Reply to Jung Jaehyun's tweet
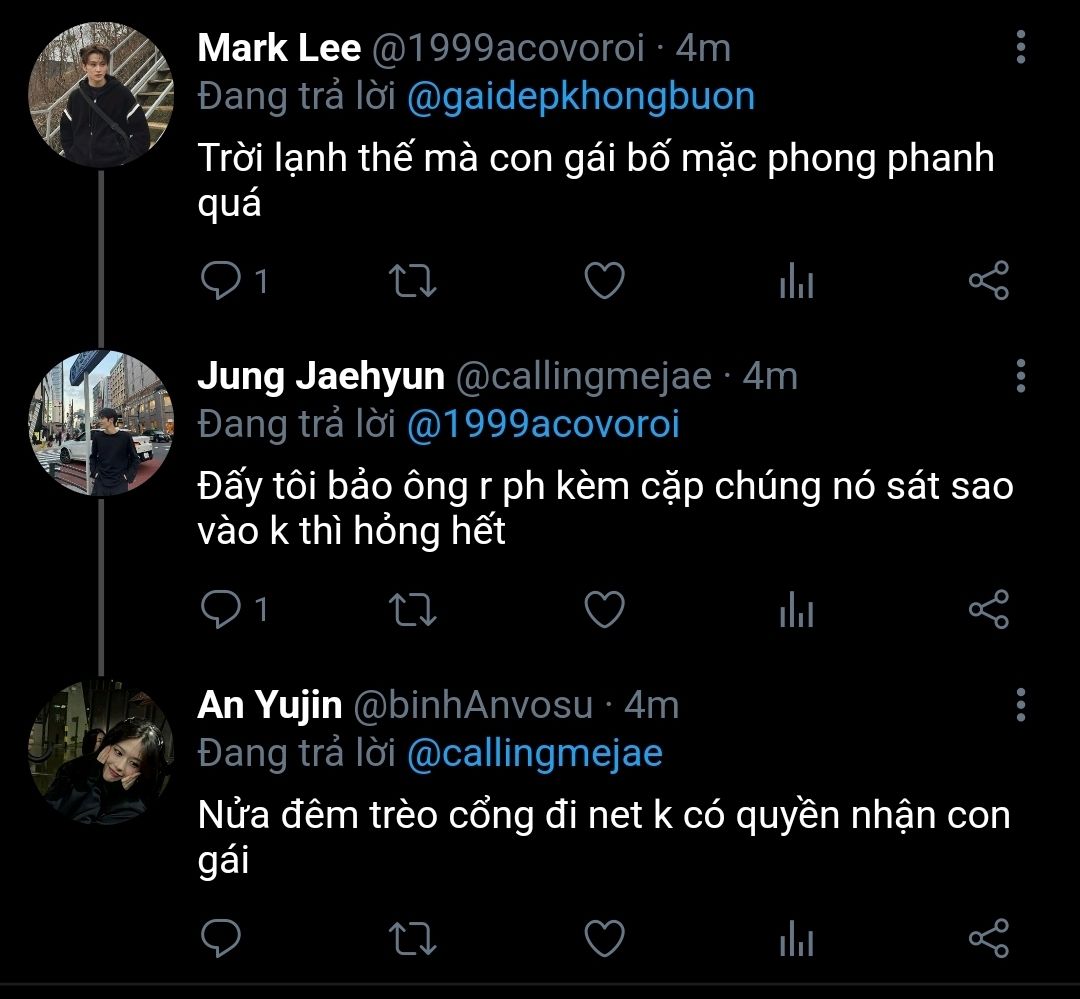 pyautogui.click(x=219, y=610)
